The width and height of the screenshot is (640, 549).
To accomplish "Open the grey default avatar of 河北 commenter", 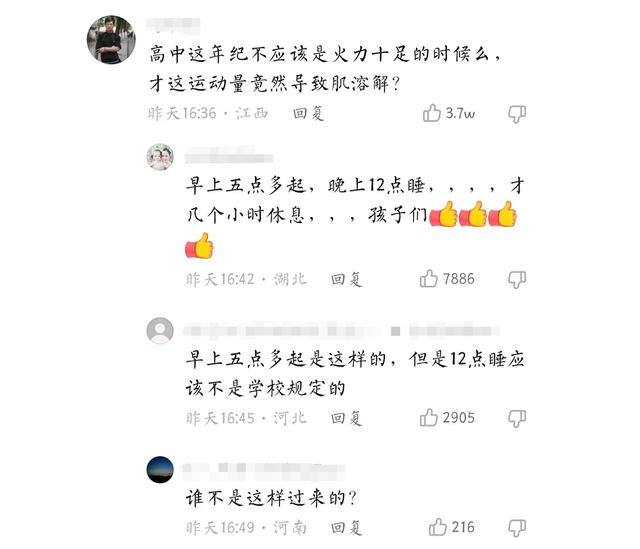I will [x=160, y=330].
